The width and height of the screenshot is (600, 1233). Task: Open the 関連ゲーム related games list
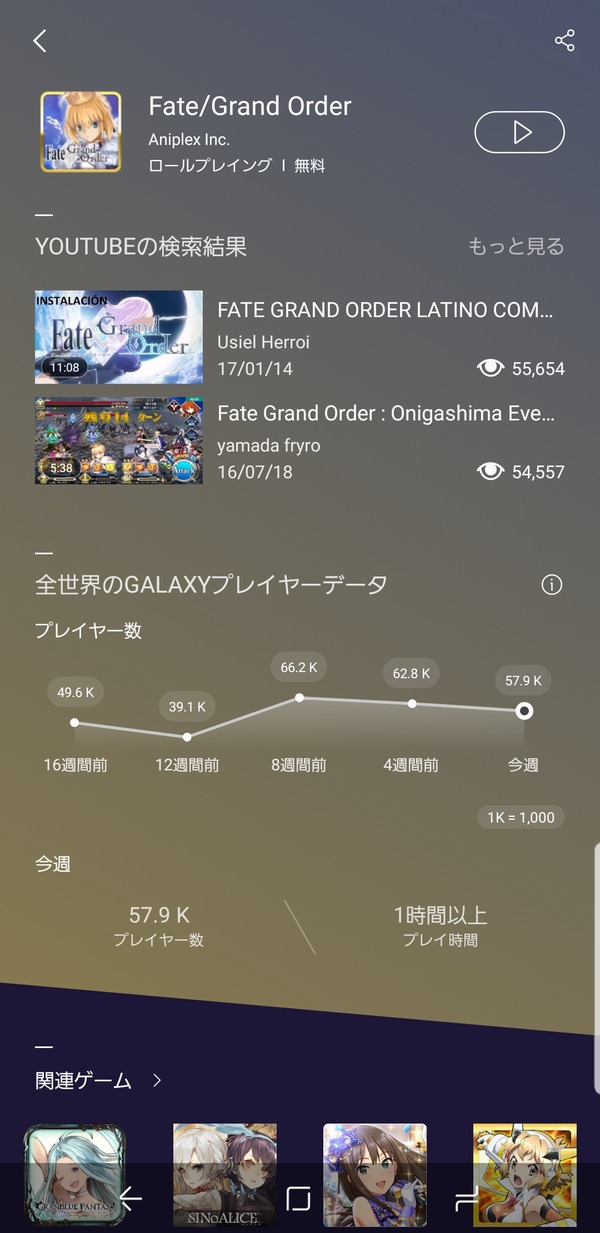tap(98, 1080)
